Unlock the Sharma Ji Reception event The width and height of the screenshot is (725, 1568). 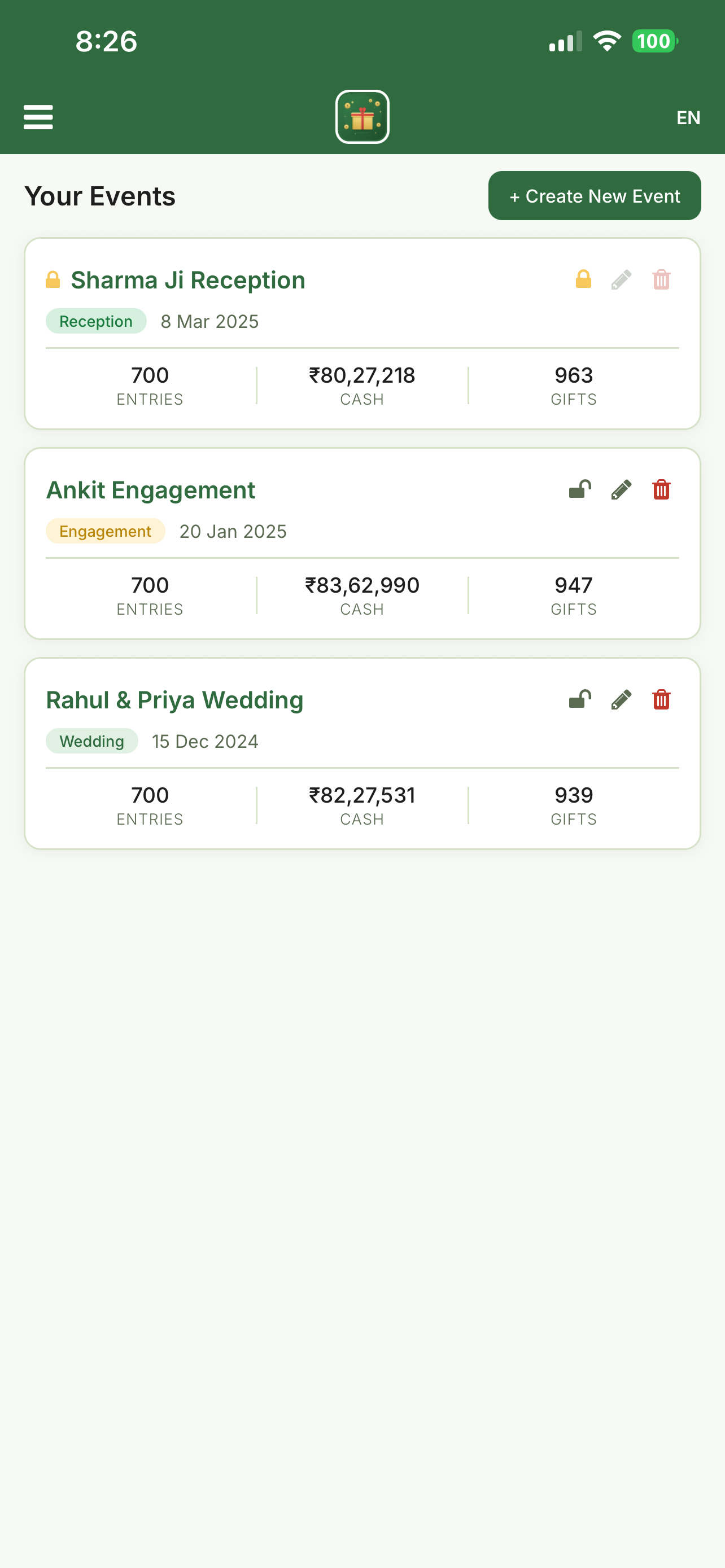tap(582, 279)
